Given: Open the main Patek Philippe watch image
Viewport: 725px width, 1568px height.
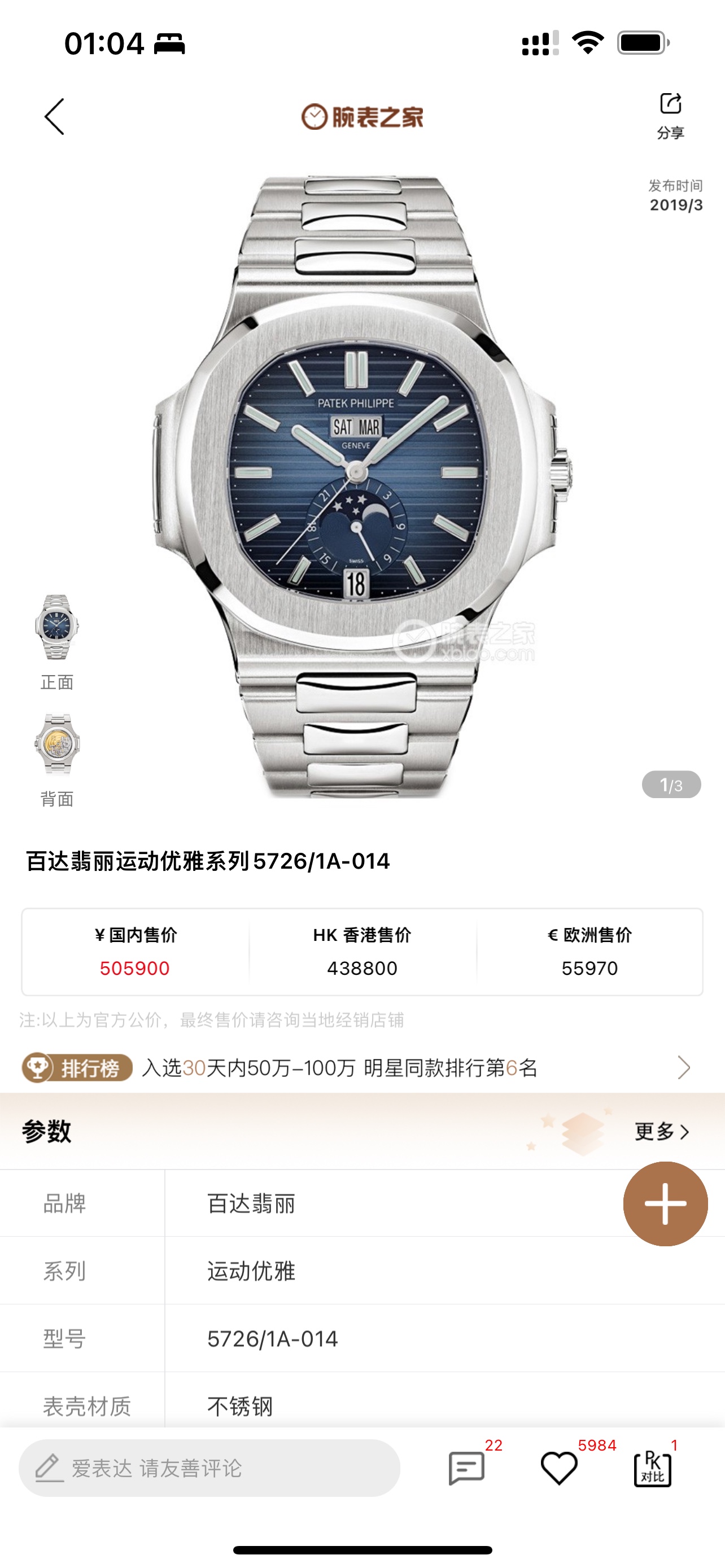Looking at the screenshot, I should [x=363, y=487].
